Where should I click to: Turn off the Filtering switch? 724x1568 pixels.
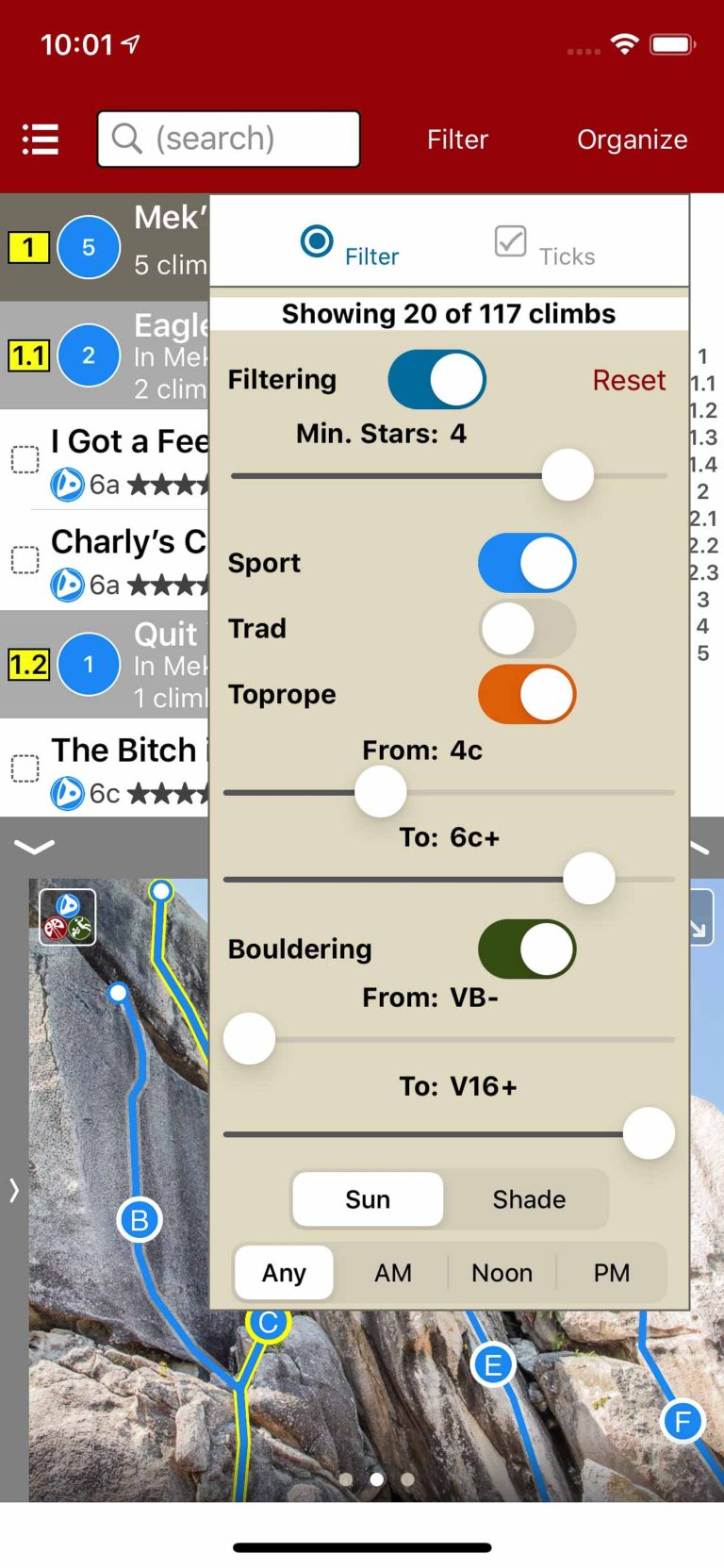[436, 380]
